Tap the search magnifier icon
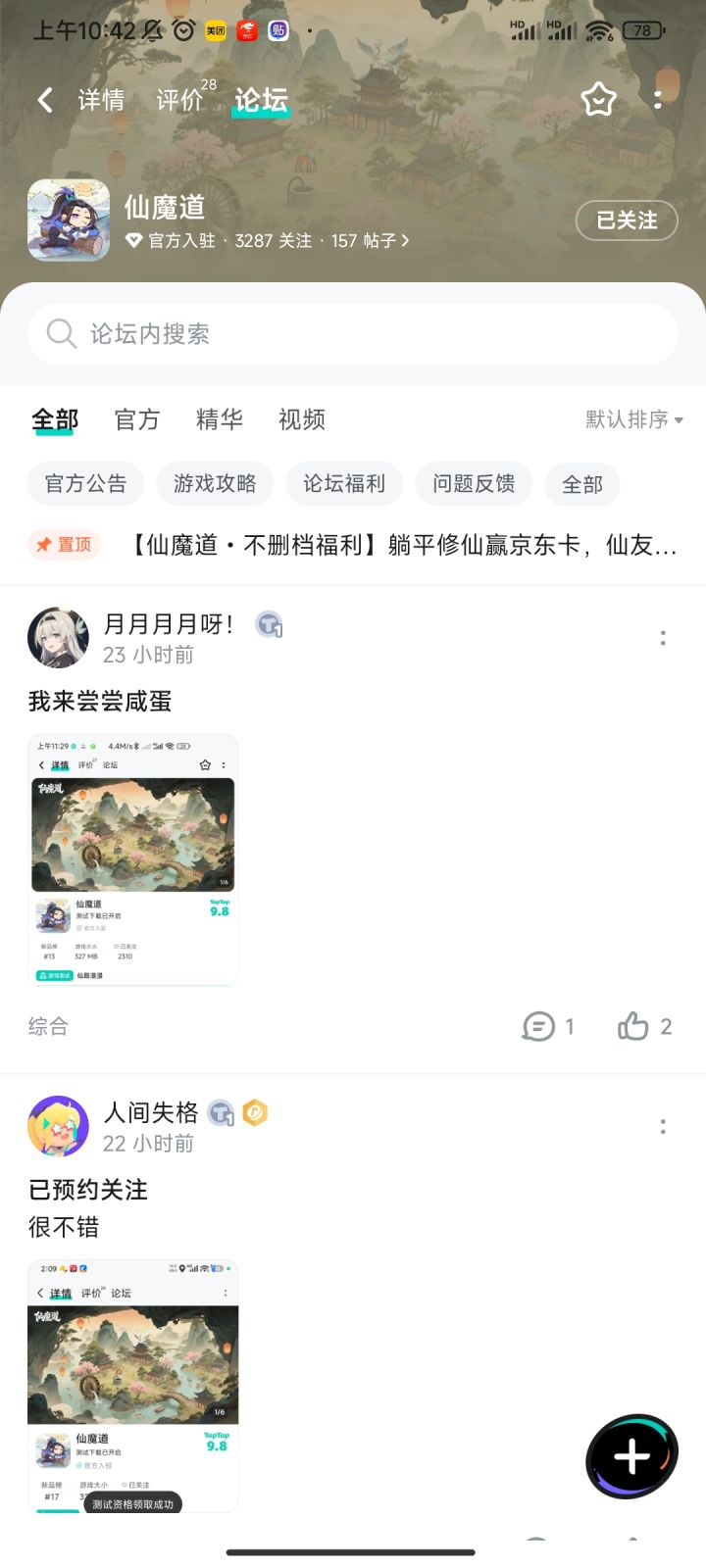Image resolution: width=706 pixels, height=1568 pixels. tap(61, 334)
